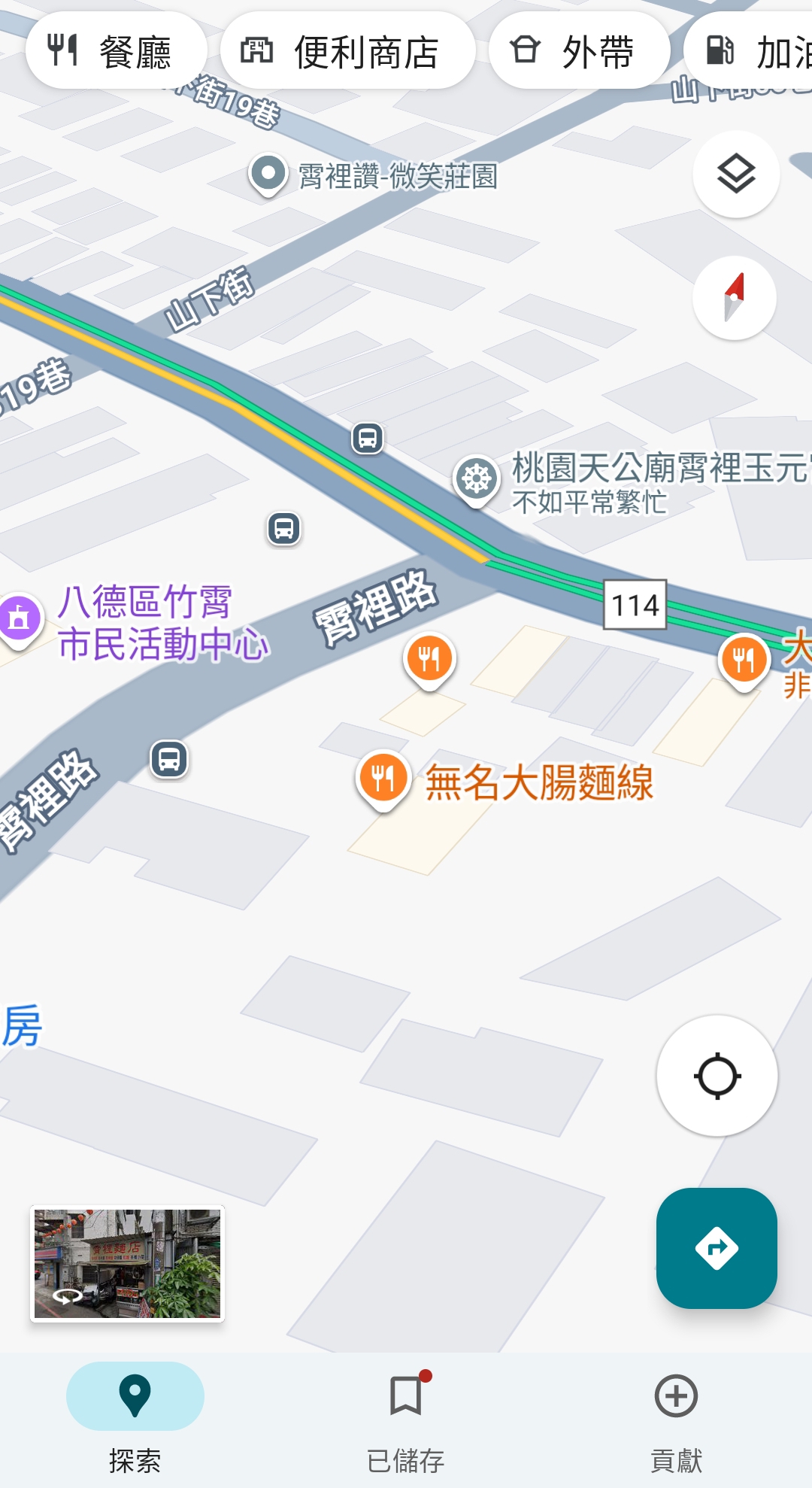Open the map layers button
Viewport: 812px width, 1488px height.
(x=735, y=175)
